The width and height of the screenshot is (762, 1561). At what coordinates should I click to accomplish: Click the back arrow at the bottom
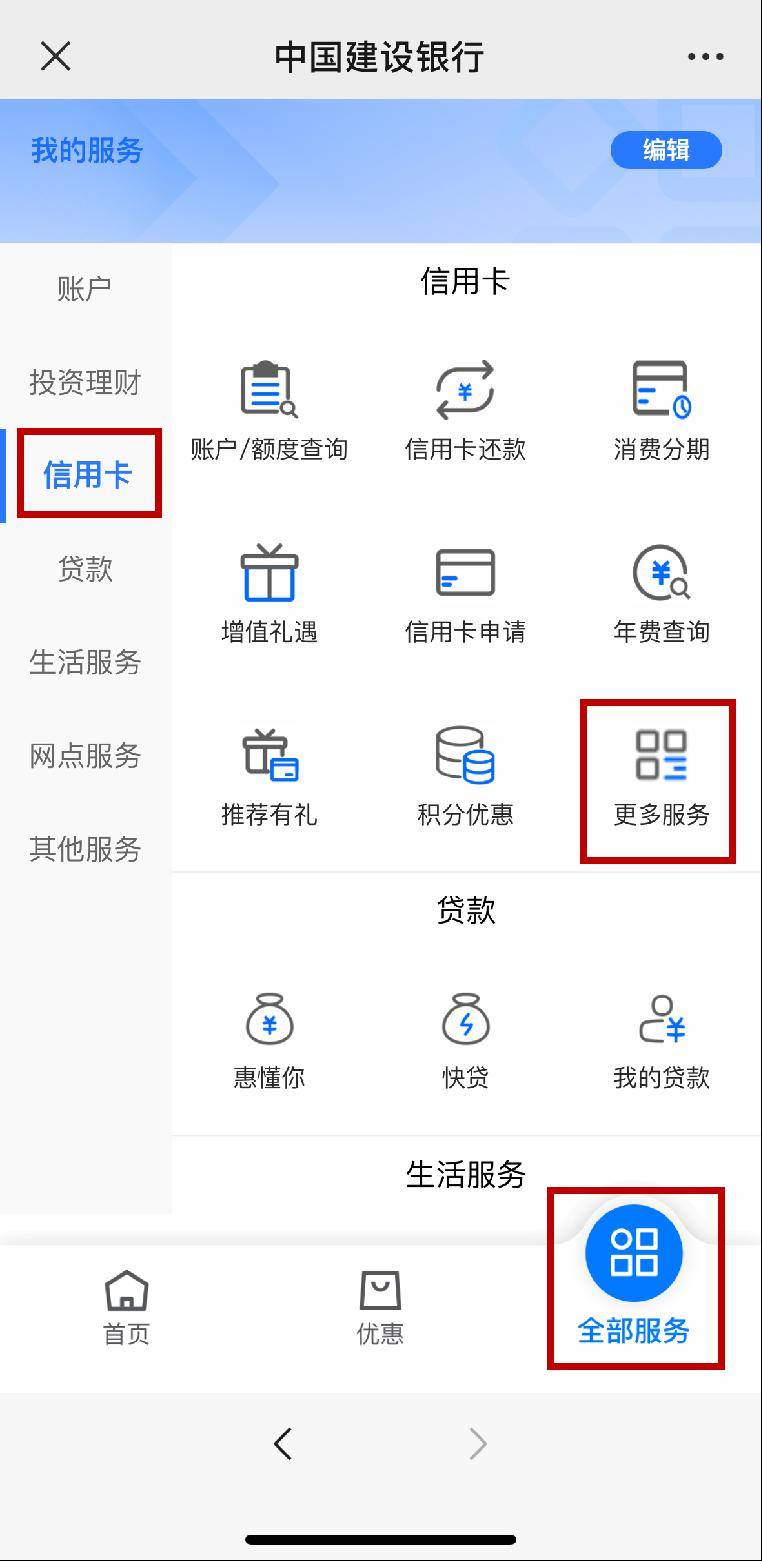point(283,1443)
